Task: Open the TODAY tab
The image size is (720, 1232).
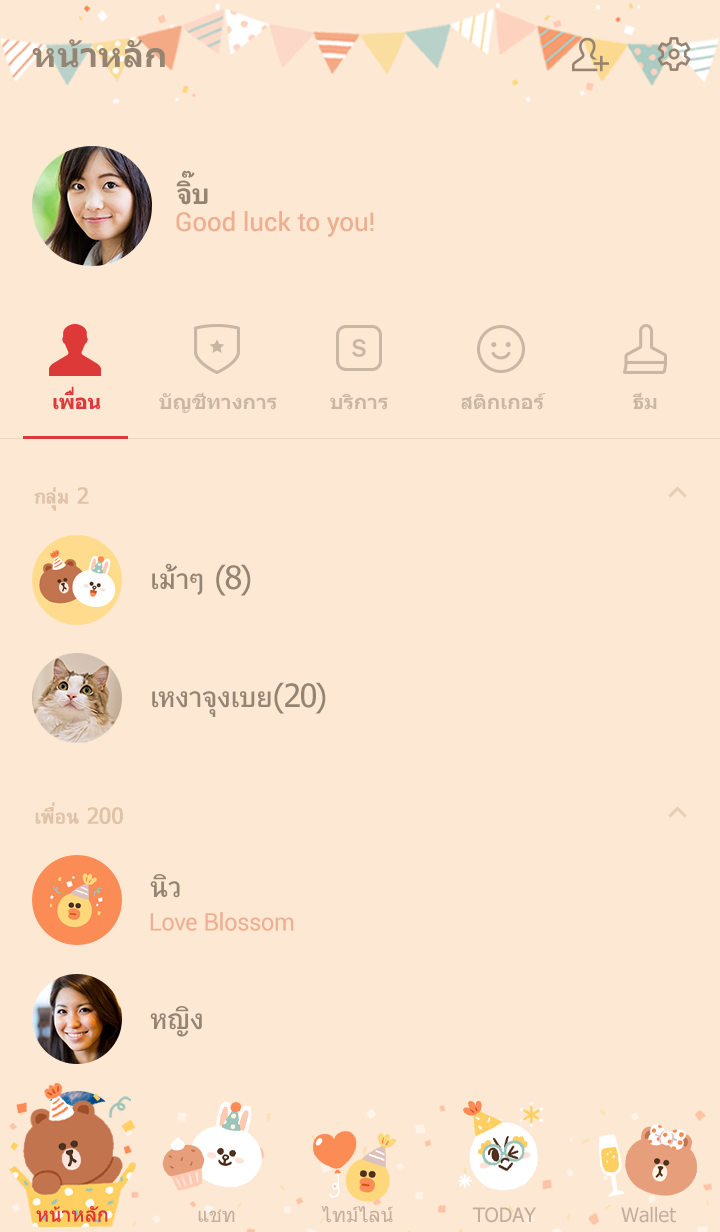Action: [x=504, y=1165]
